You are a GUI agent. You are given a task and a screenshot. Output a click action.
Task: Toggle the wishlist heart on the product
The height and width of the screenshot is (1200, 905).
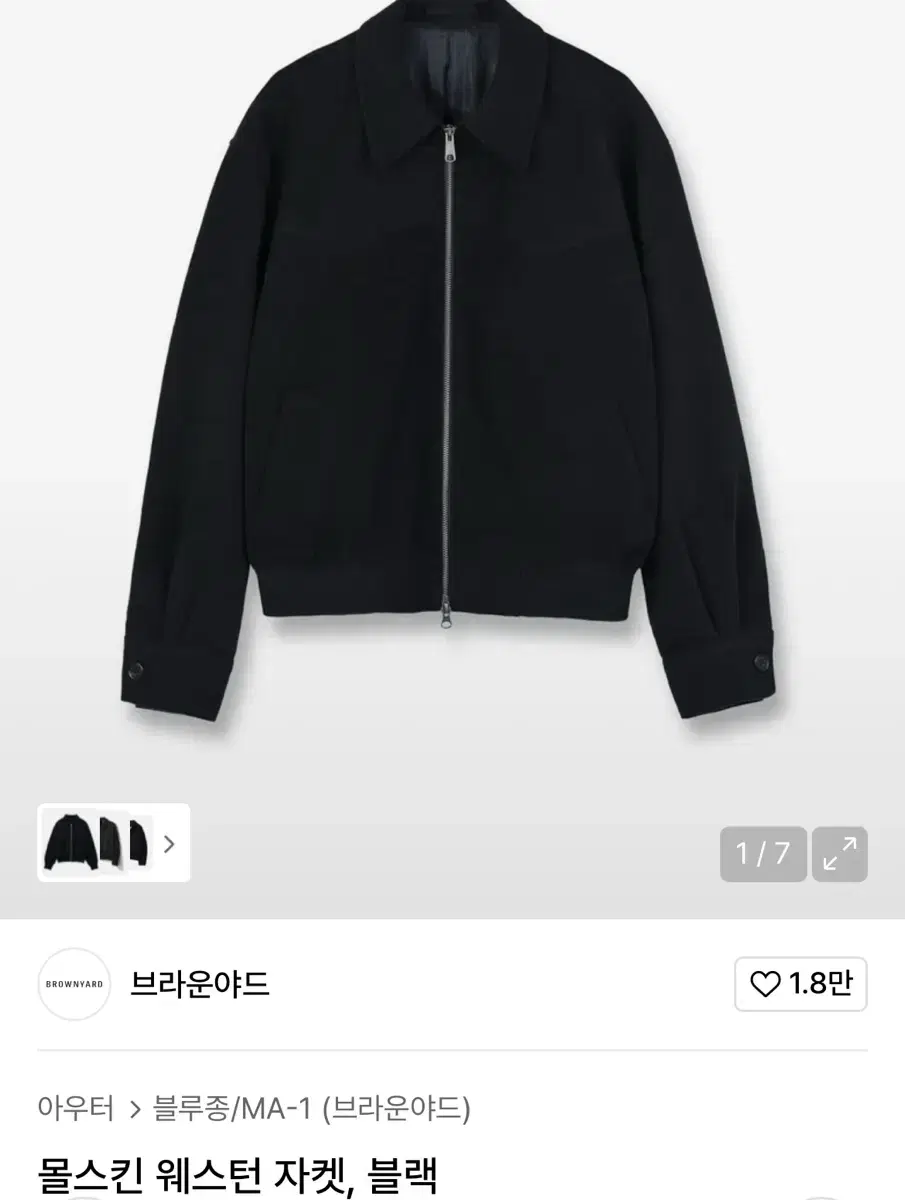click(x=767, y=985)
